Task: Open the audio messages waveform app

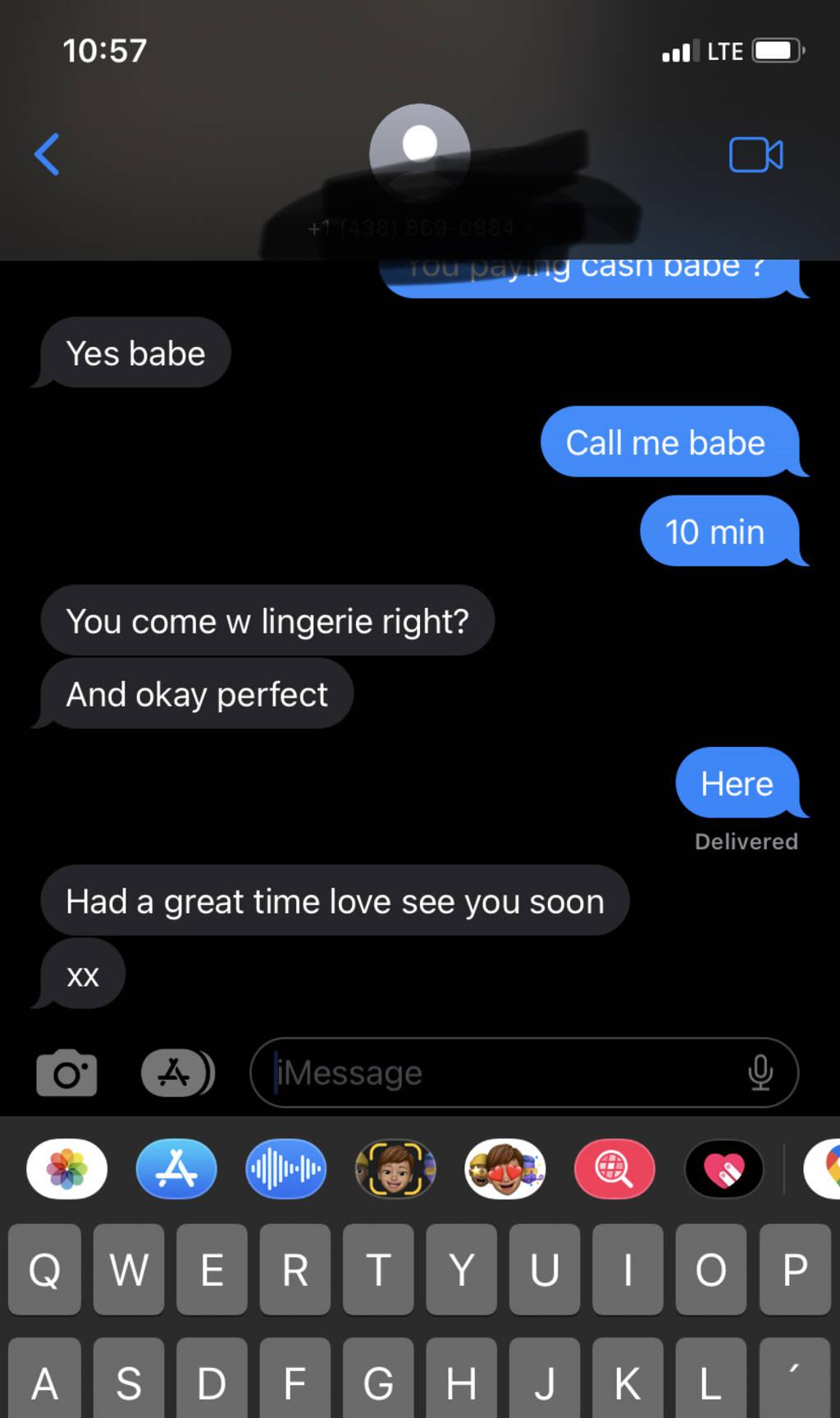Action: (286, 1169)
